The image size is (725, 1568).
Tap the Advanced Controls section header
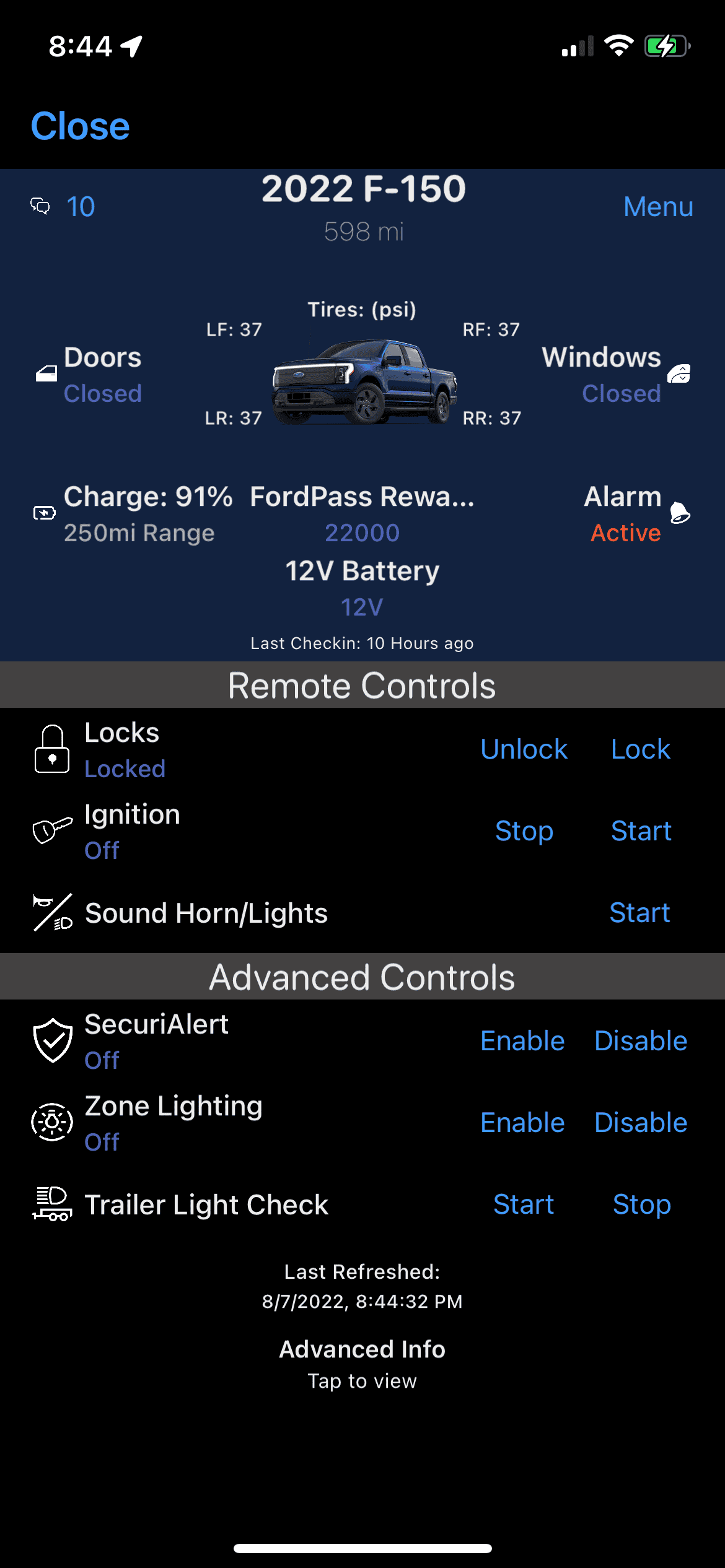(362, 977)
